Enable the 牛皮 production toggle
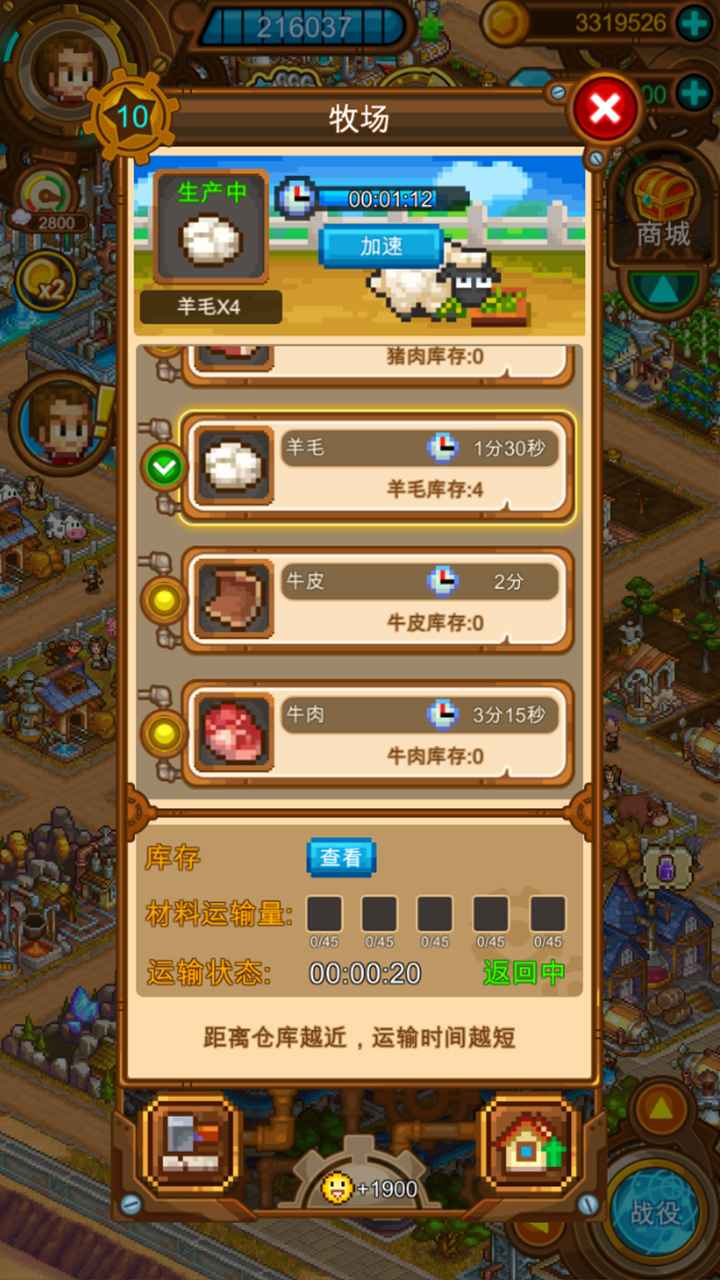This screenshot has width=720, height=1280. pos(163,600)
